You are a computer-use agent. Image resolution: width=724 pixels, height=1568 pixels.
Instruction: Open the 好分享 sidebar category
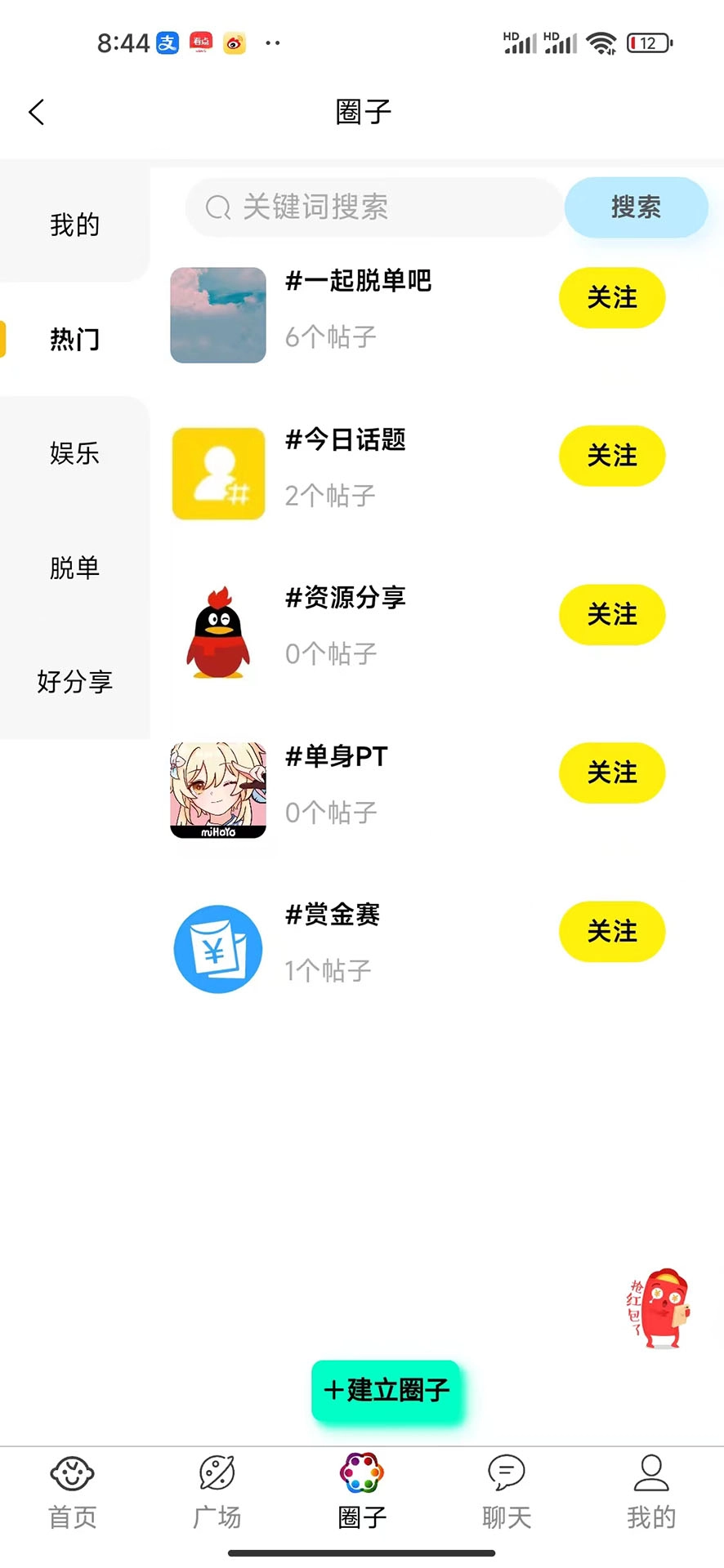[74, 682]
